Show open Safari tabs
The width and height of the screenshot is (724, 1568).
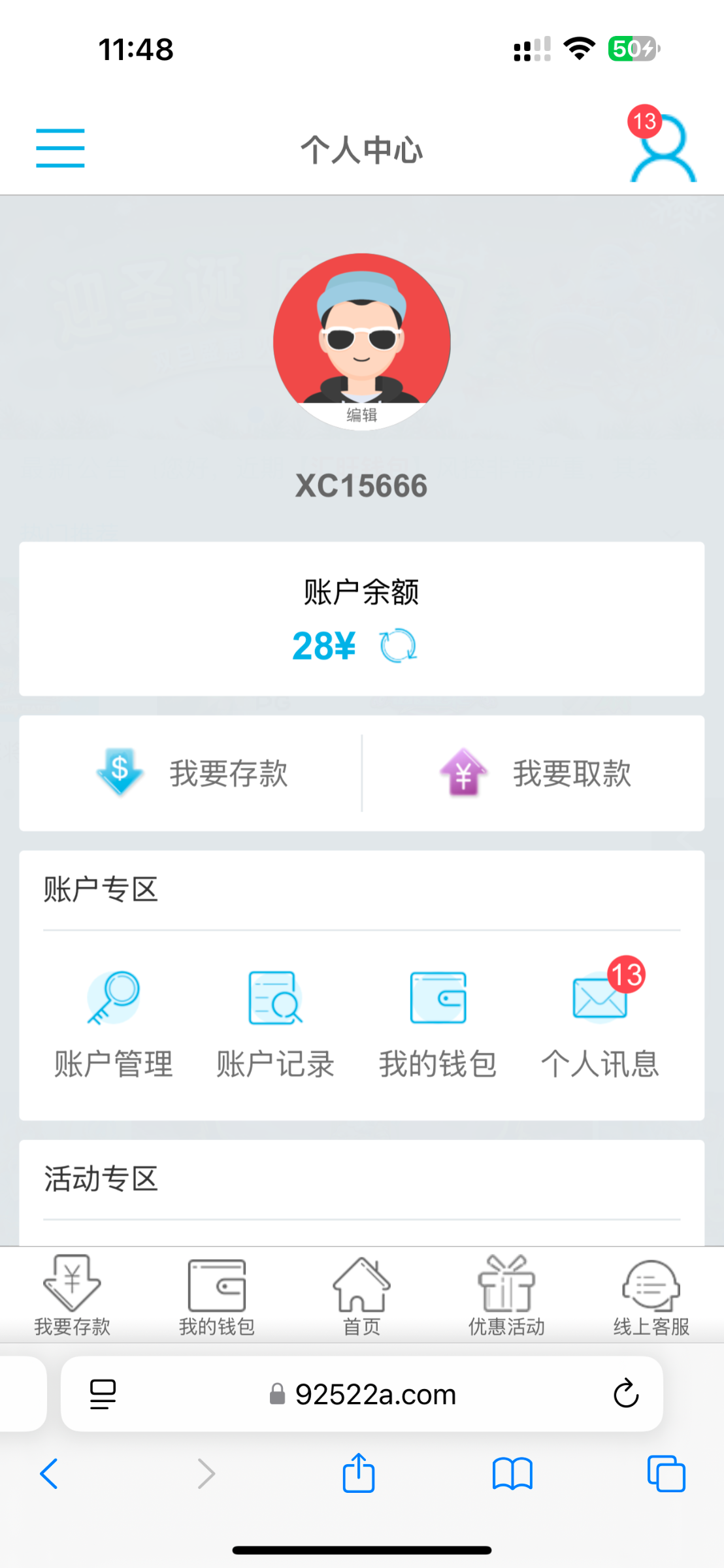666,1474
